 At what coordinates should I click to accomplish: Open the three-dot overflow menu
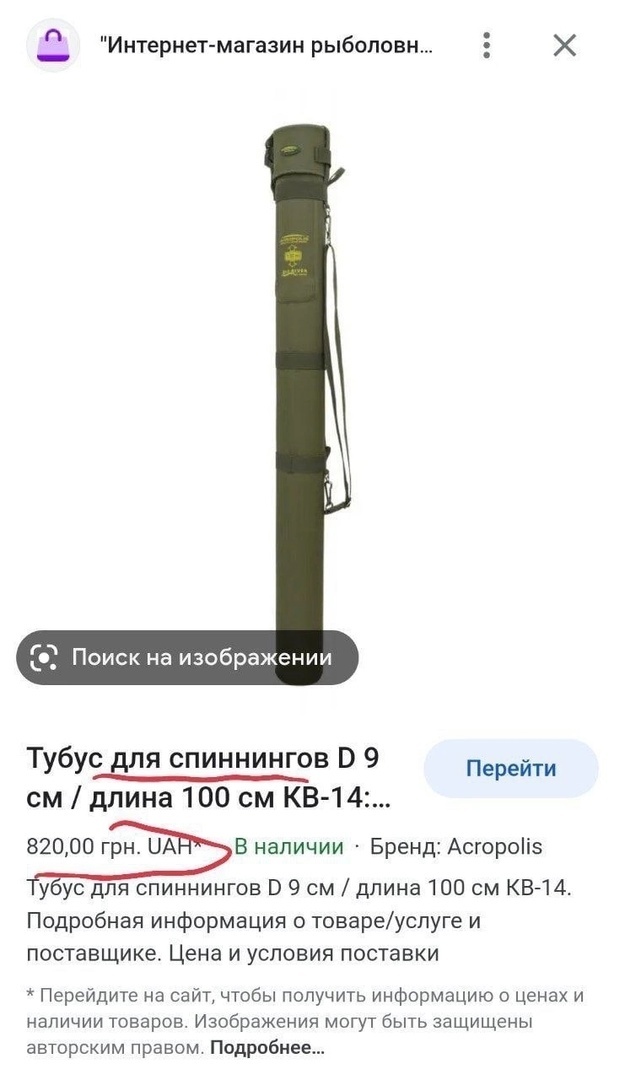click(x=487, y=45)
